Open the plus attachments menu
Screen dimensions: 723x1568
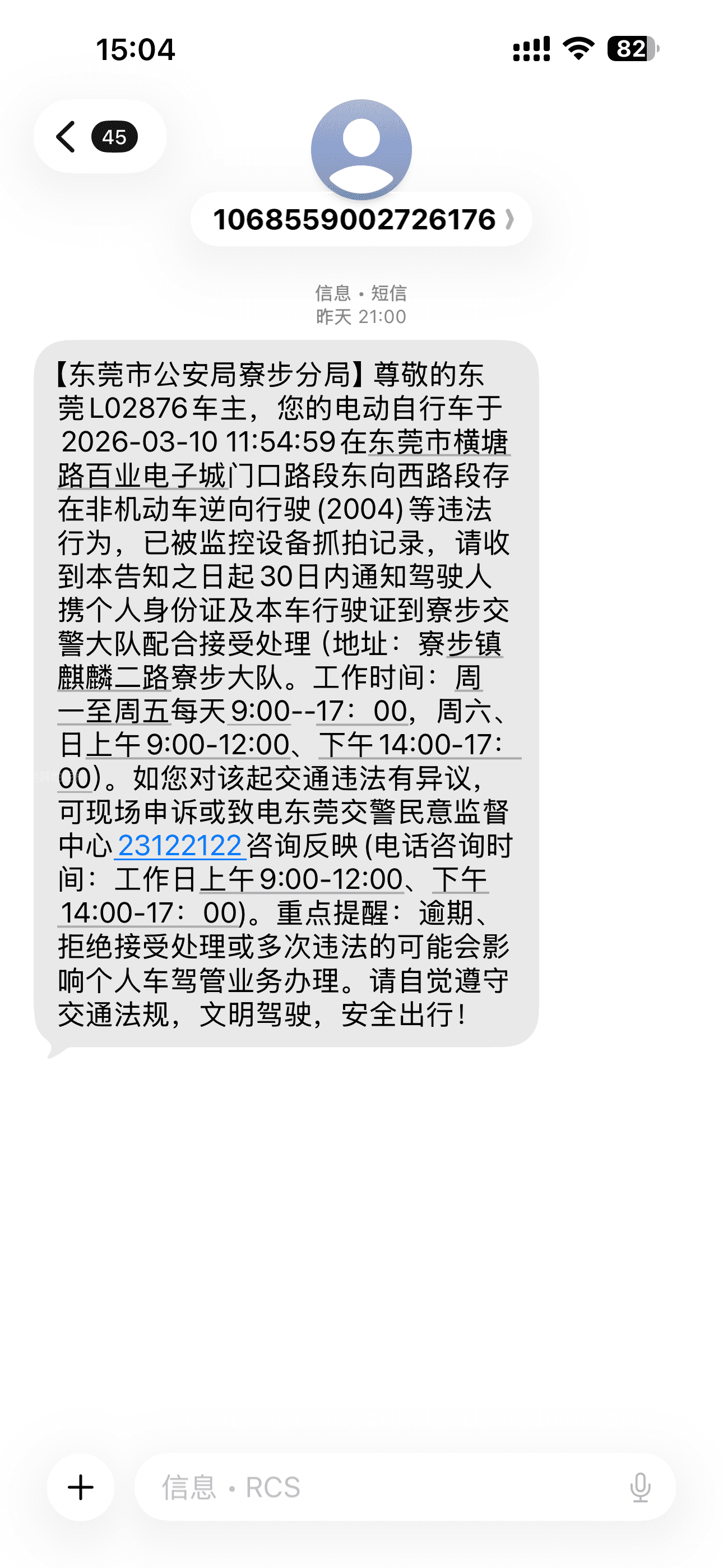point(81,1488)
